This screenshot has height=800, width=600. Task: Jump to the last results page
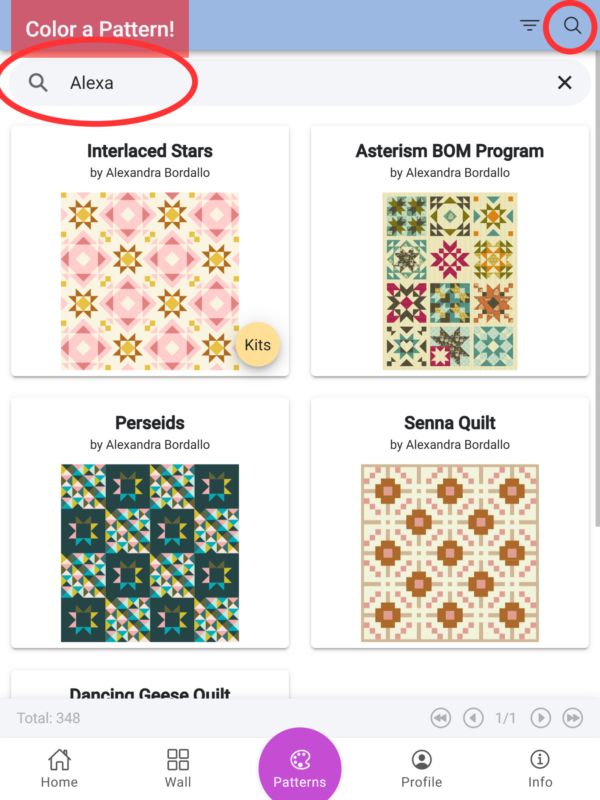pos(573,718)
